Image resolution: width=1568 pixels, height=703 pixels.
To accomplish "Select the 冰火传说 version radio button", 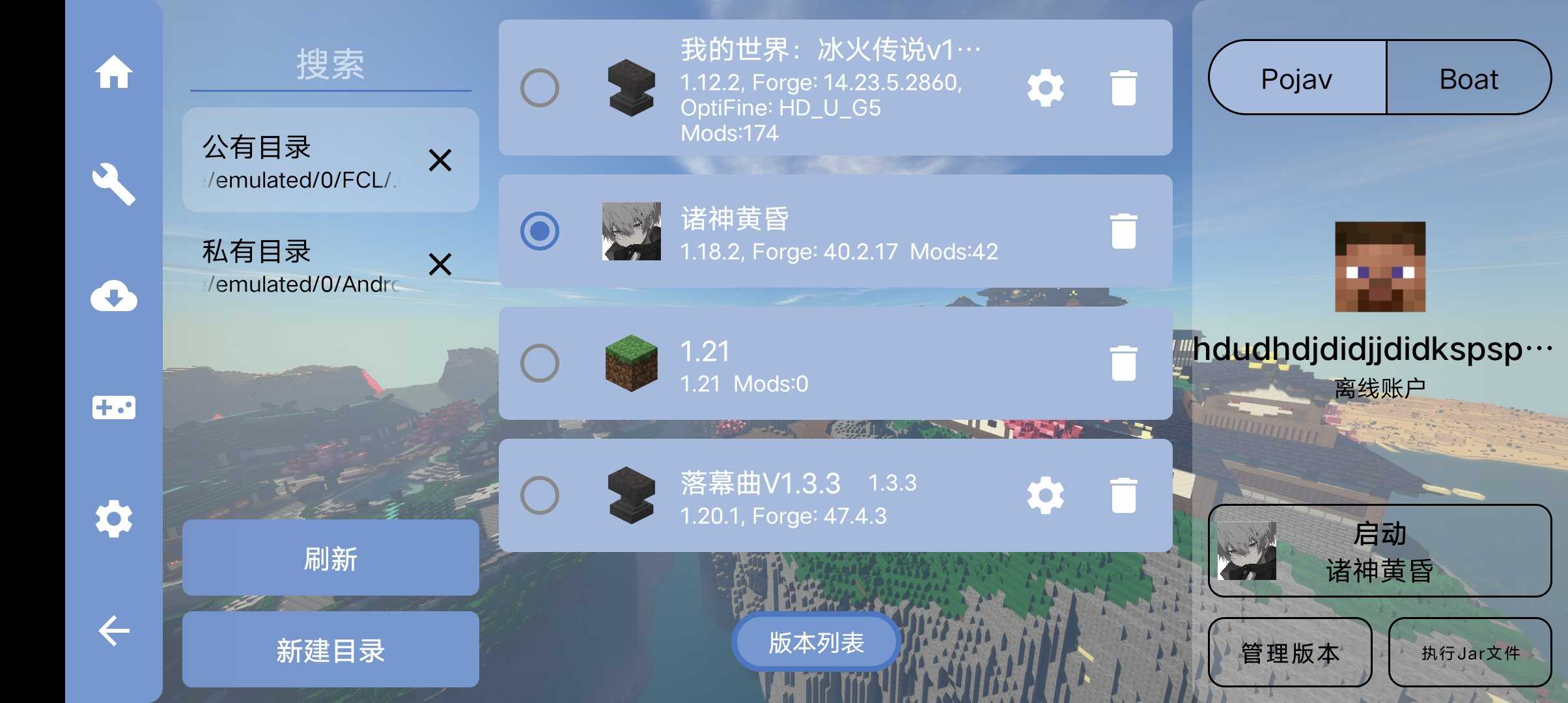I will (539, 88).
